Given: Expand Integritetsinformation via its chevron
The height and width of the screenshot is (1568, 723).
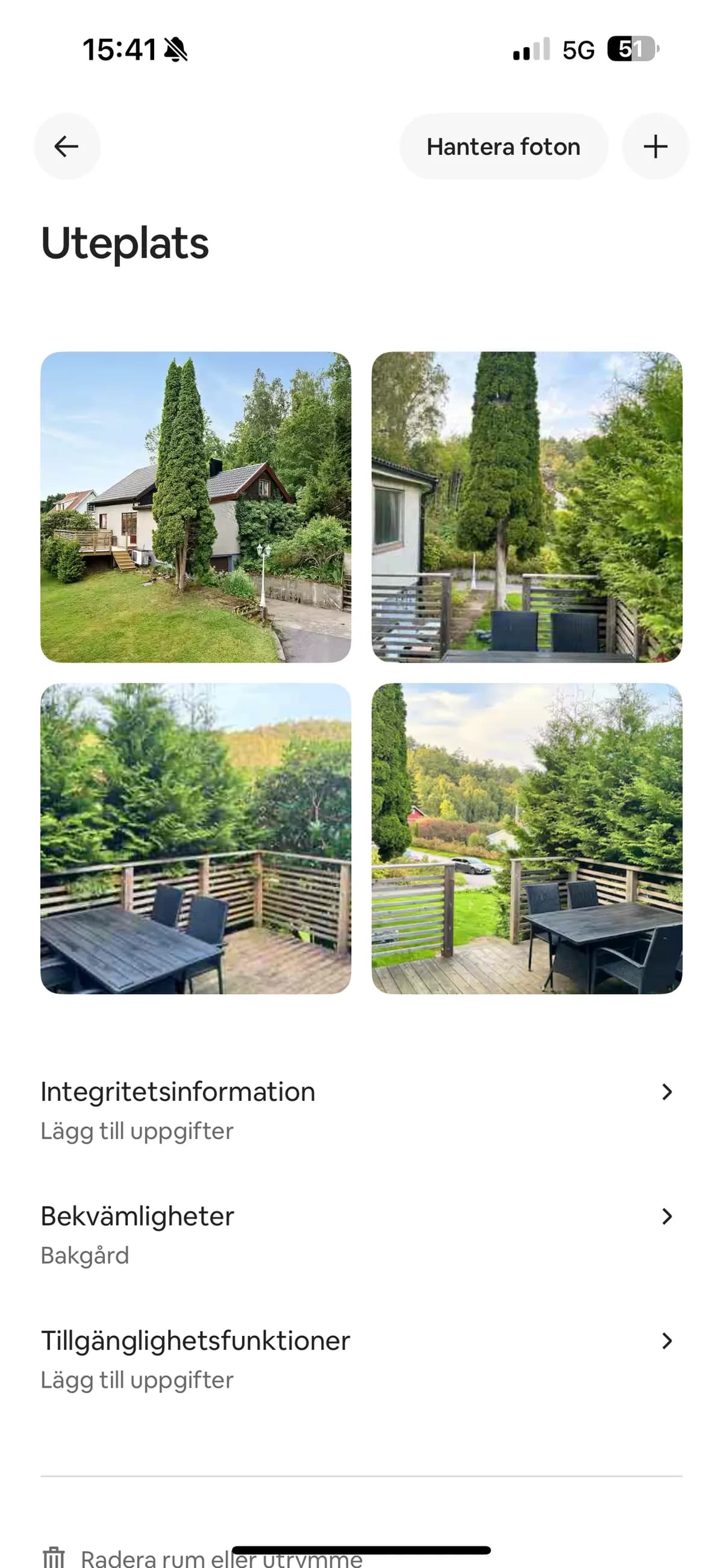Looking at the screenshot, I should click(x=668, y=1092).
